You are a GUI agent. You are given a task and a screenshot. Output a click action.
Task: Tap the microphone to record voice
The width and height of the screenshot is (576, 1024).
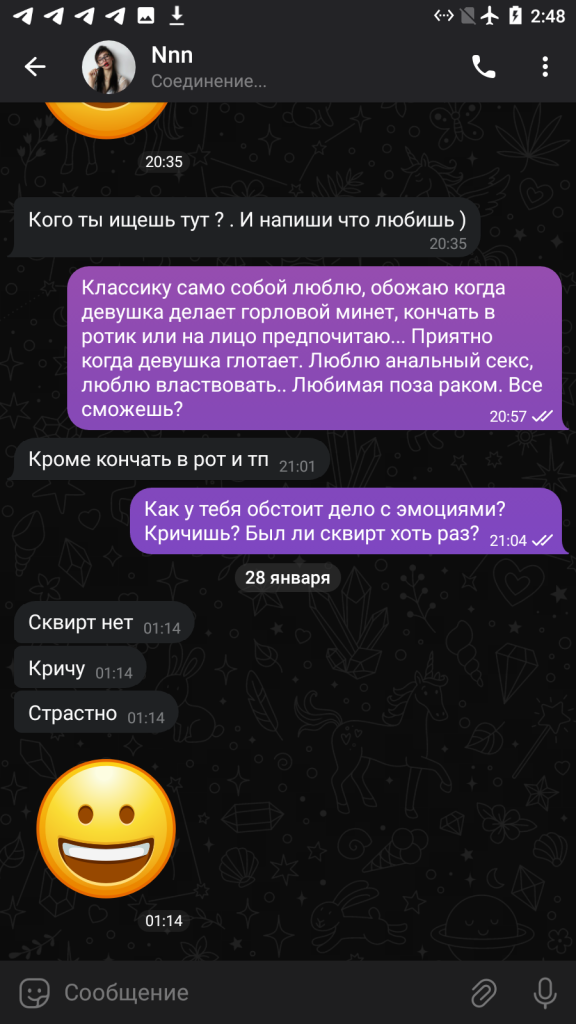(545, 993)
